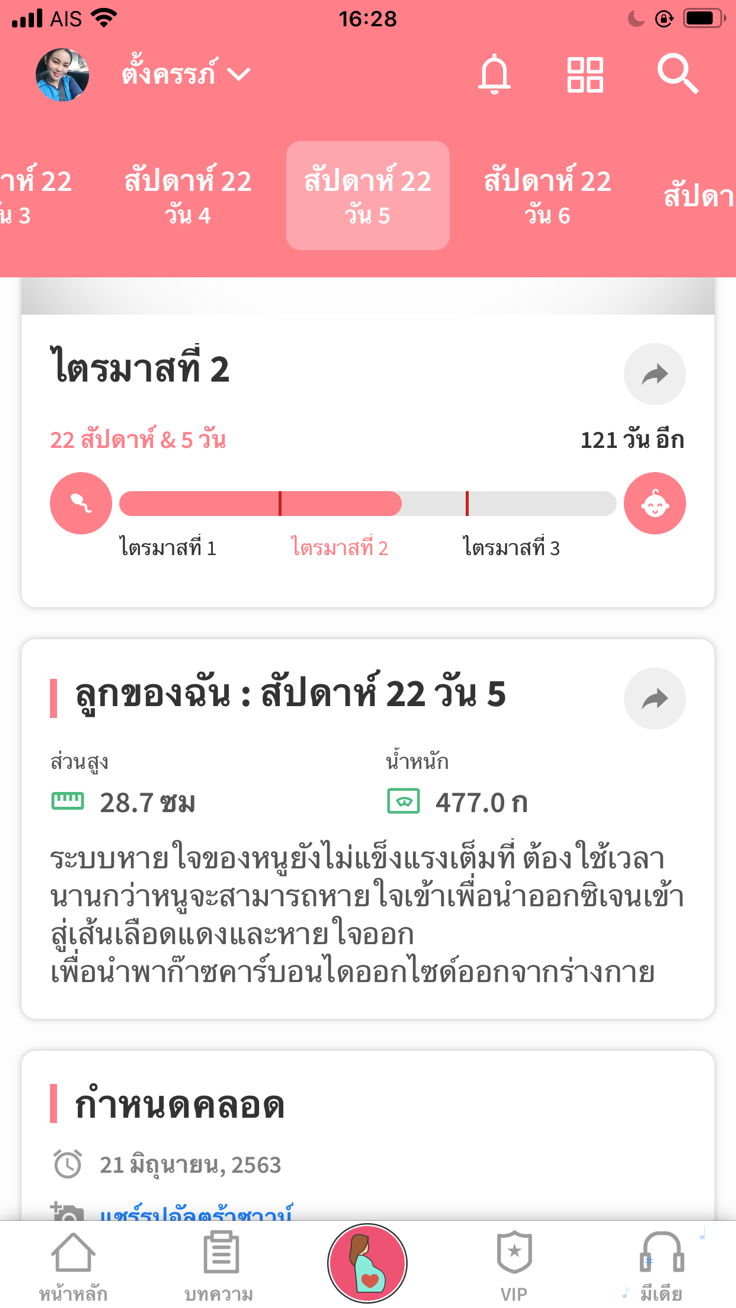Share the ลูกของฉัน week card
The width and height of the screenshot is (736, 1308).
pyautogui.click(x=654, y=698)
